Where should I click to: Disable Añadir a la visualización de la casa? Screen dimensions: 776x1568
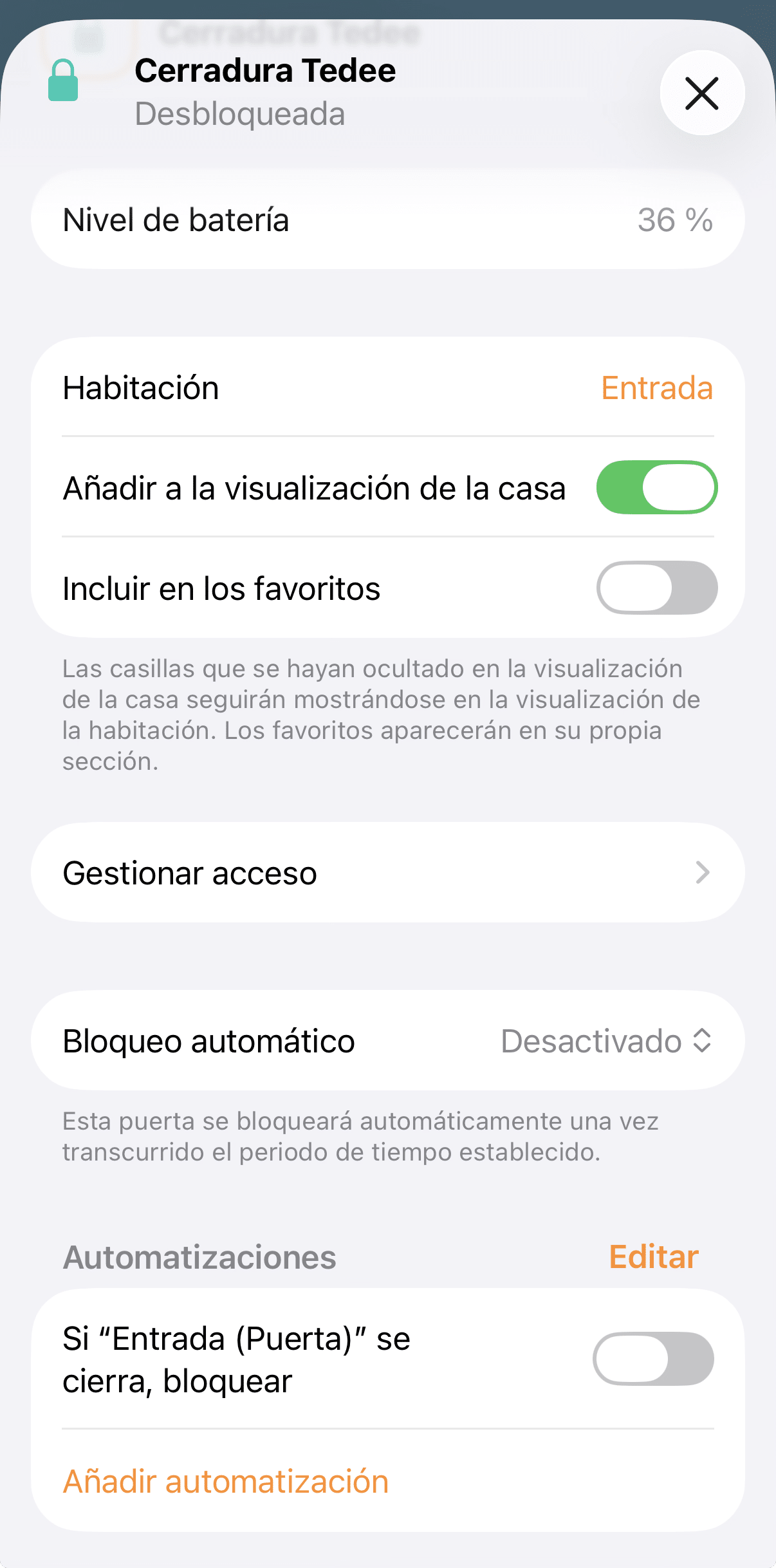pos(656,487)
